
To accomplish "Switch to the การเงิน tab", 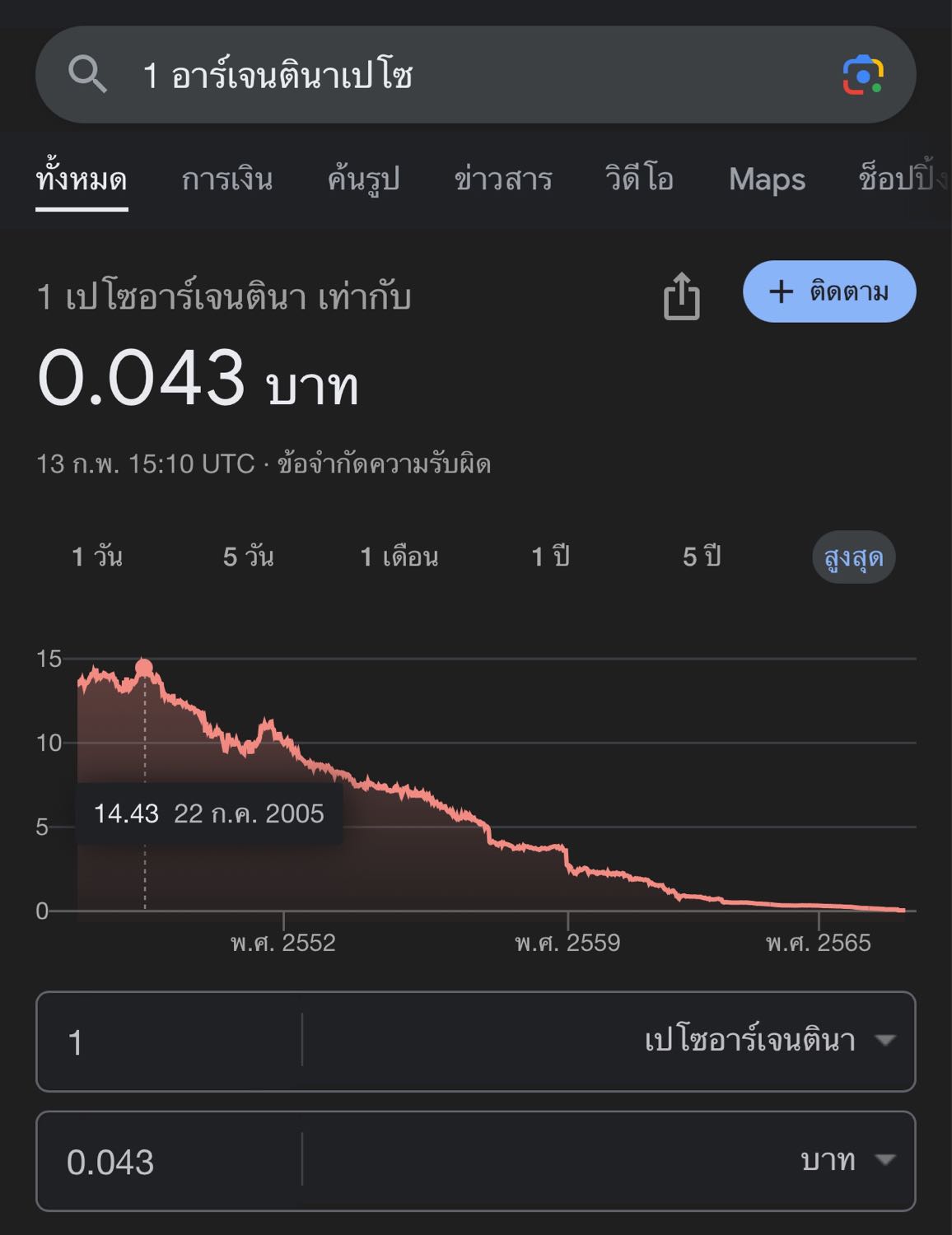I will click(226, 179).
